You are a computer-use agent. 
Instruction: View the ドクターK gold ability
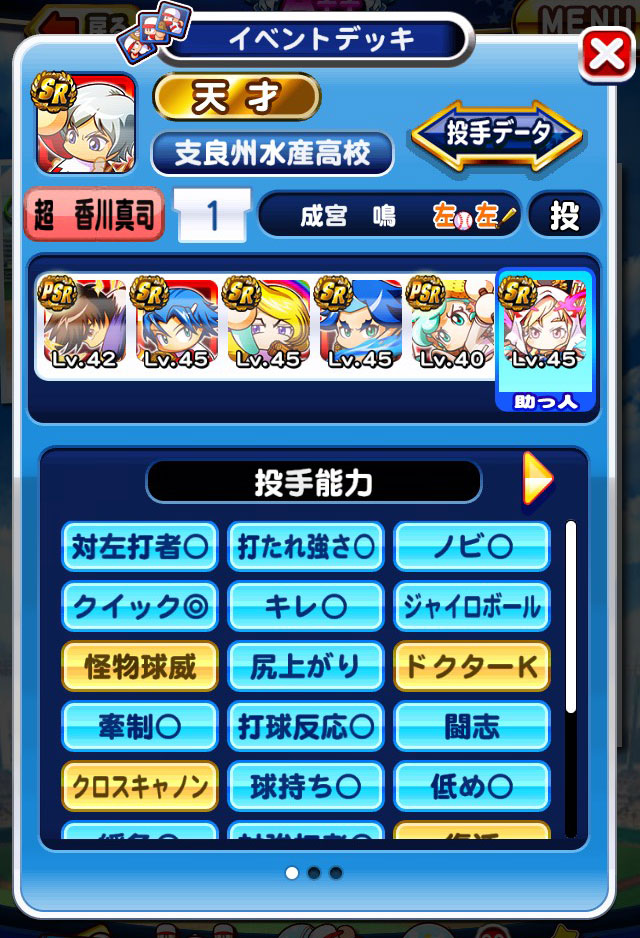coord(471,666)
